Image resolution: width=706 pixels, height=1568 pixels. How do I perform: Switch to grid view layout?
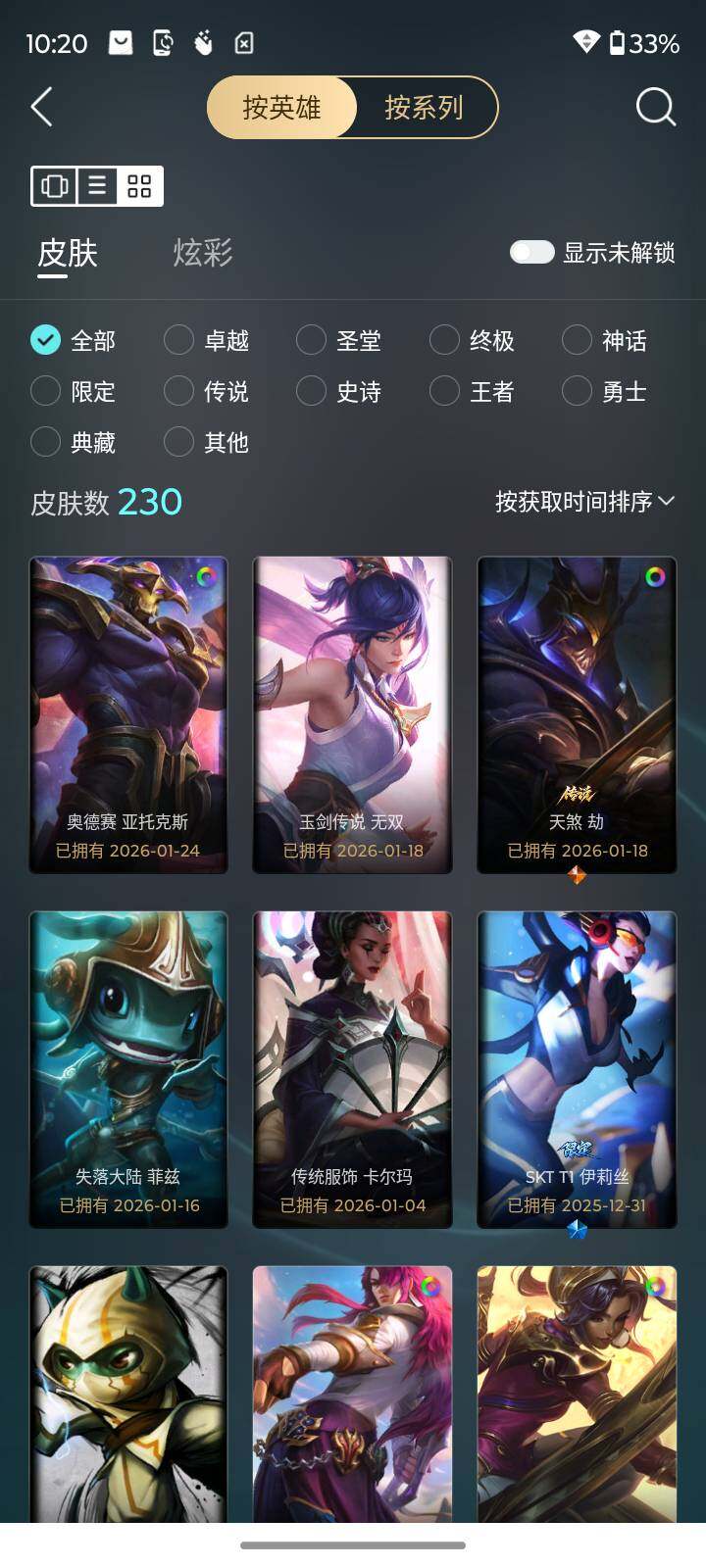pos(139,185)
